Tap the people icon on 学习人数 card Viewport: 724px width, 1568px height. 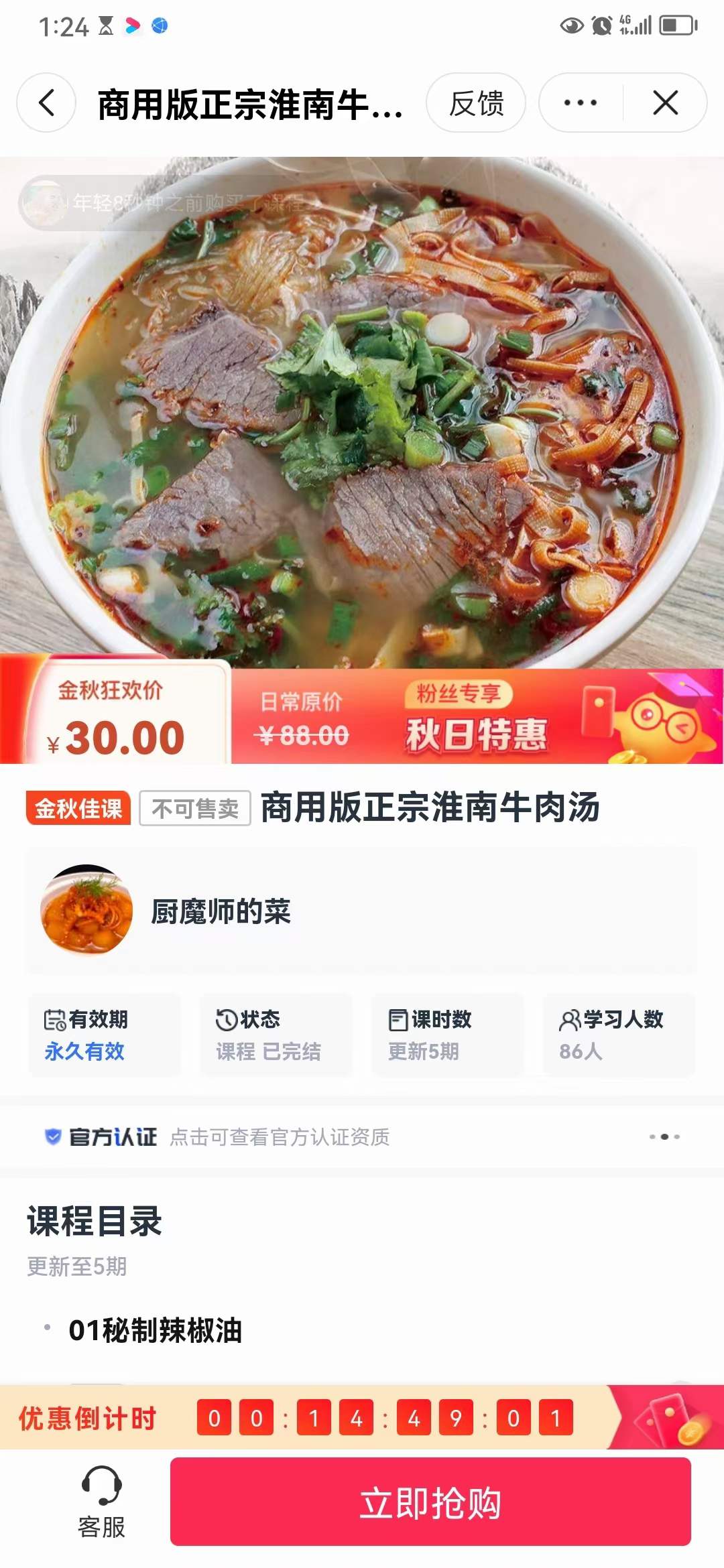(570, 1019)
